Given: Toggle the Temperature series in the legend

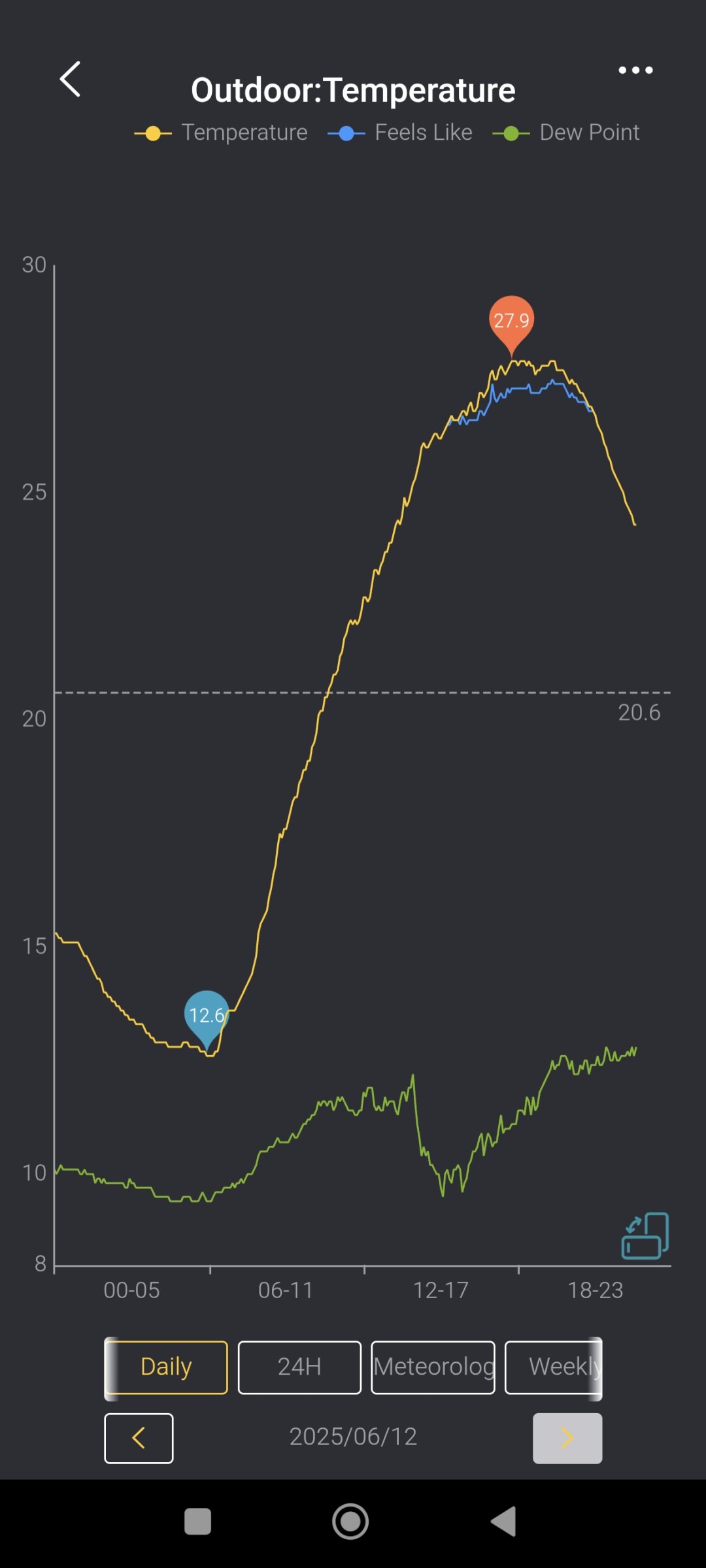Looking at the screenshot, I should pyautogui.click(x=221, y=133).
